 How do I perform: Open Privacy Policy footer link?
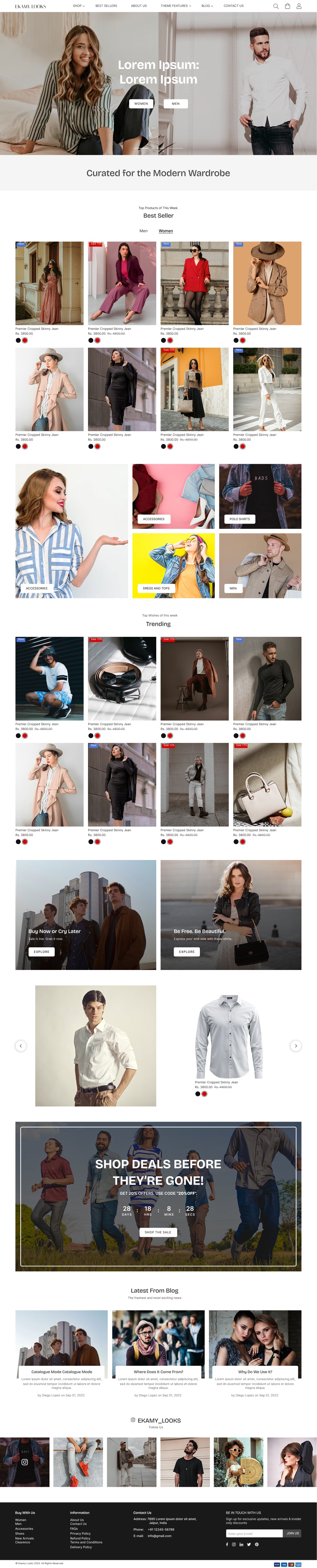(80, 1533)
